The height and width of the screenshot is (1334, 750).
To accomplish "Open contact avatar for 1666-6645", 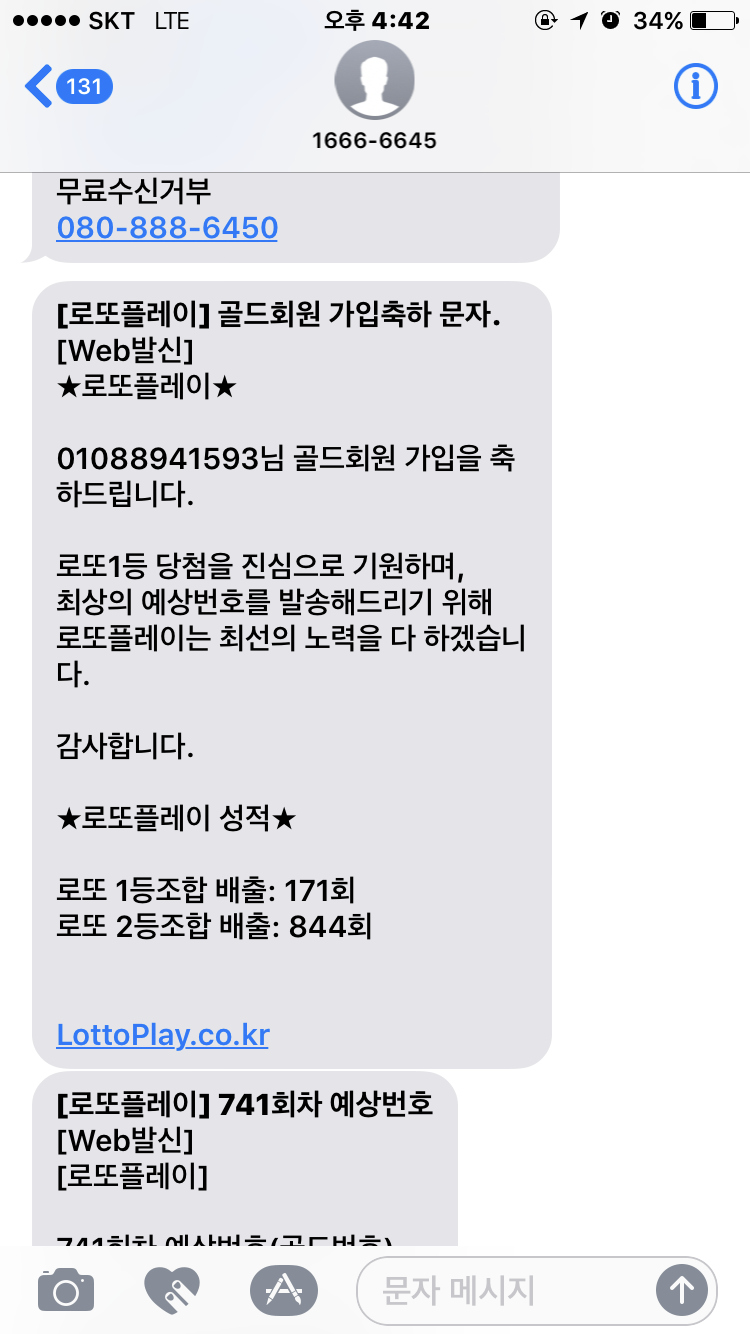I will coord(374,80).
